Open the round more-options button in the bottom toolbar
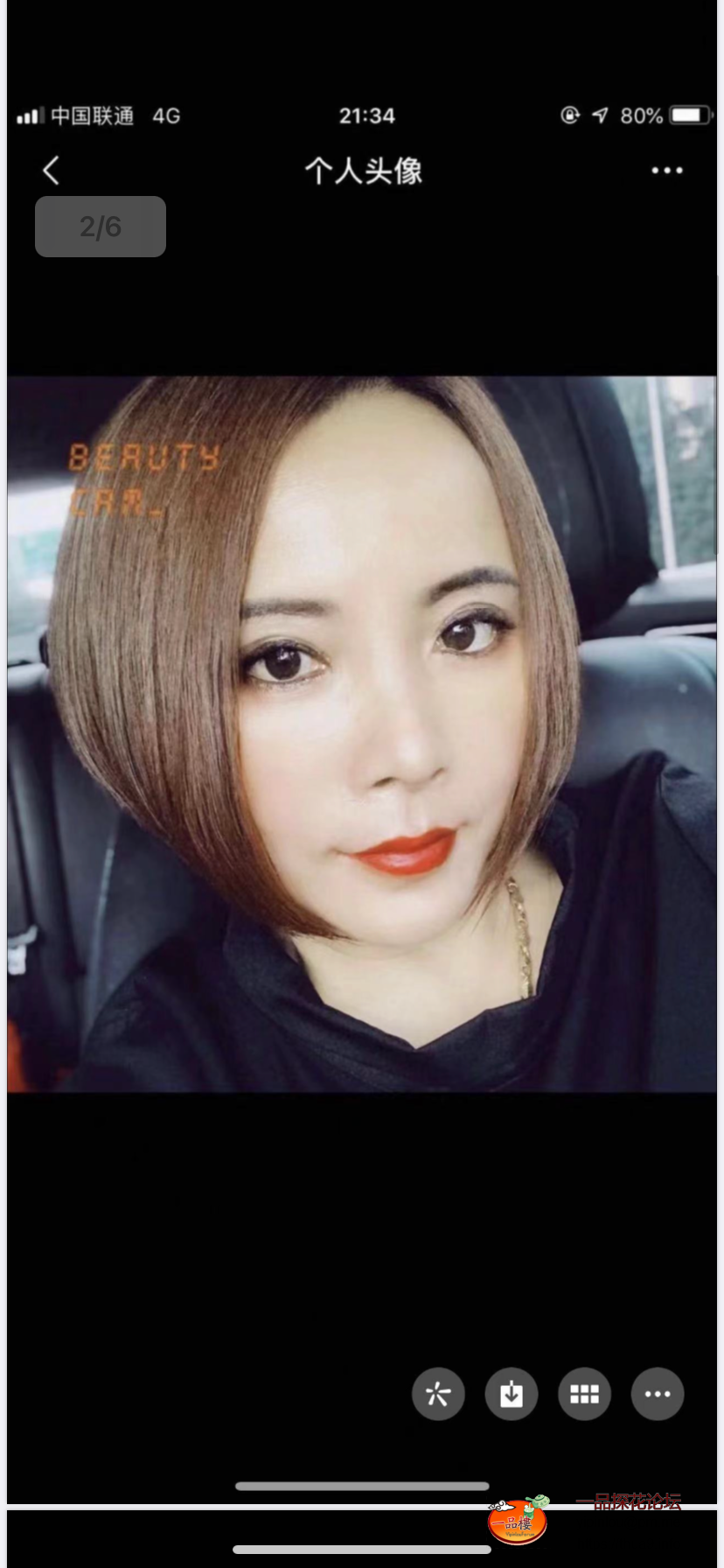This screenshot has width=724, height=1568. (x=658, y=1394)
